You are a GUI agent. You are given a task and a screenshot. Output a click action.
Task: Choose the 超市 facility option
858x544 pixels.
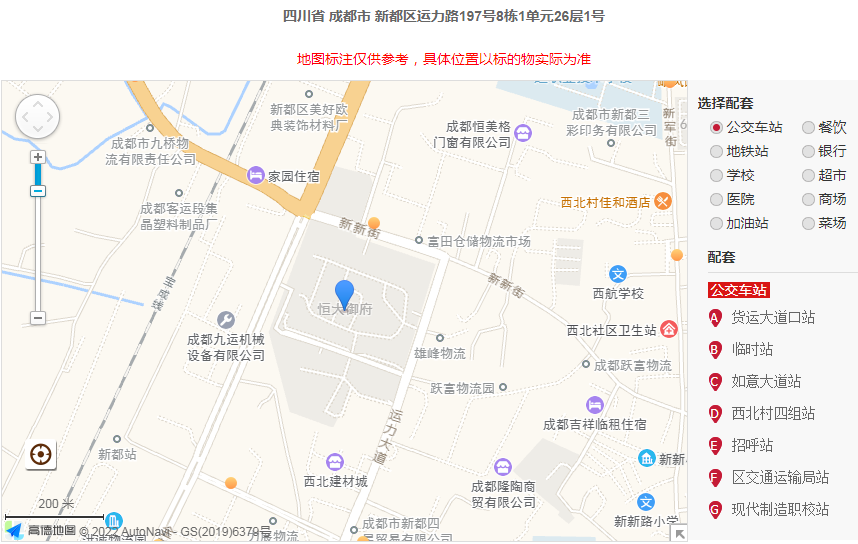[808, 176]
